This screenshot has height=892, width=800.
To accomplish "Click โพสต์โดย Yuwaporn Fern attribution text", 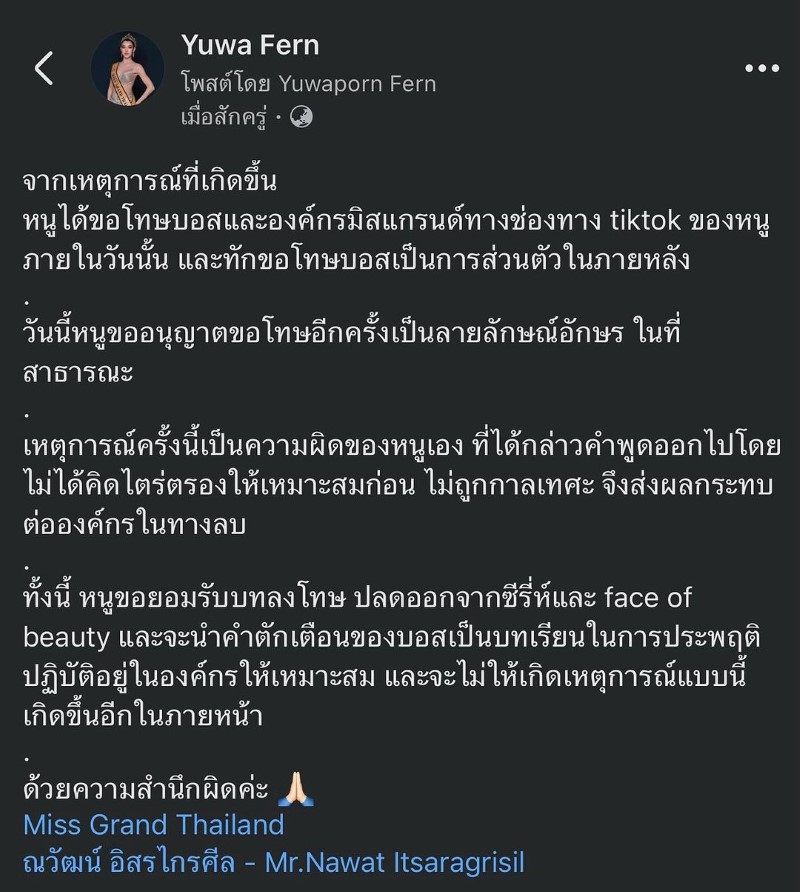I will click(x=305, y=83).
